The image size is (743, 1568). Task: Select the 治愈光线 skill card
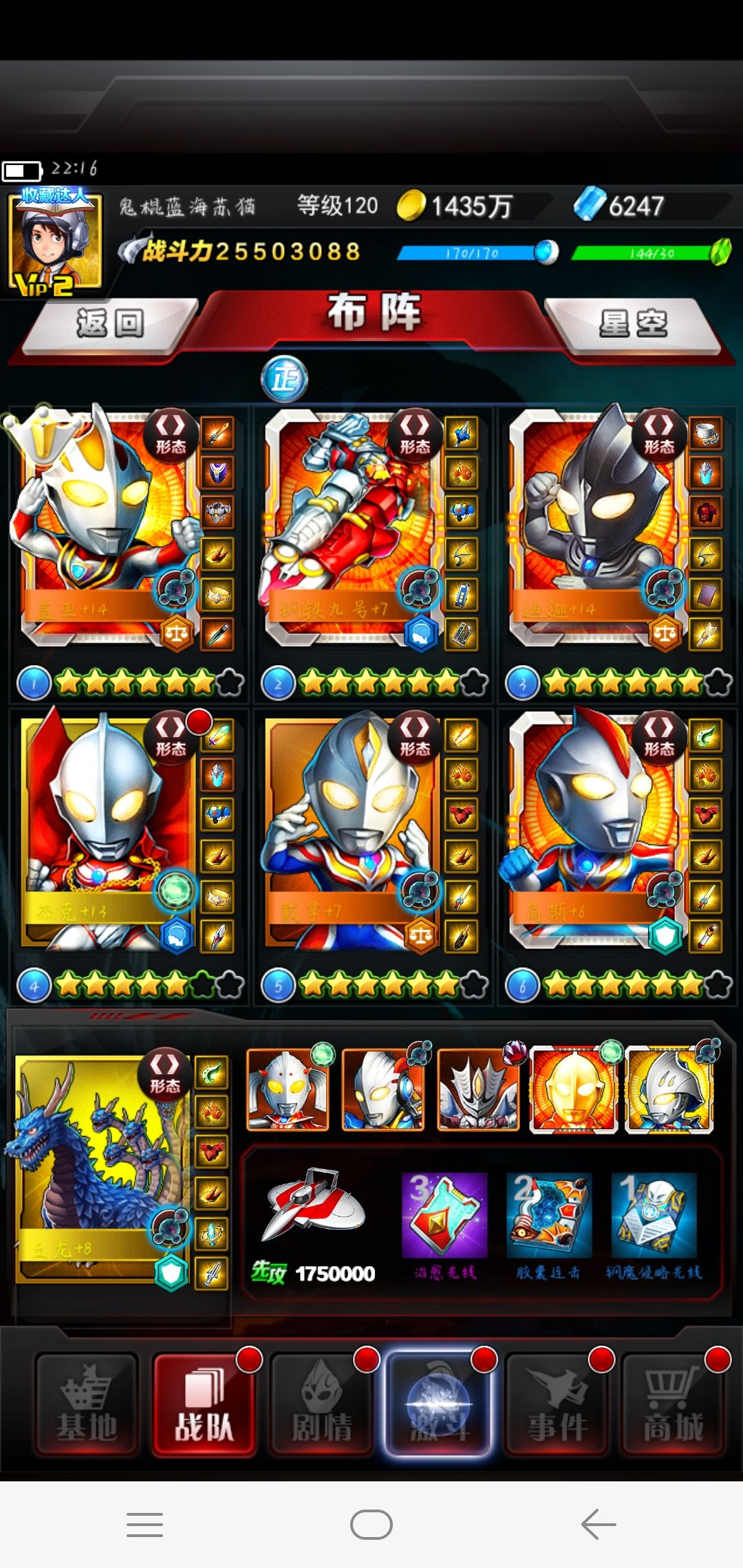[x=444, y=1226]
